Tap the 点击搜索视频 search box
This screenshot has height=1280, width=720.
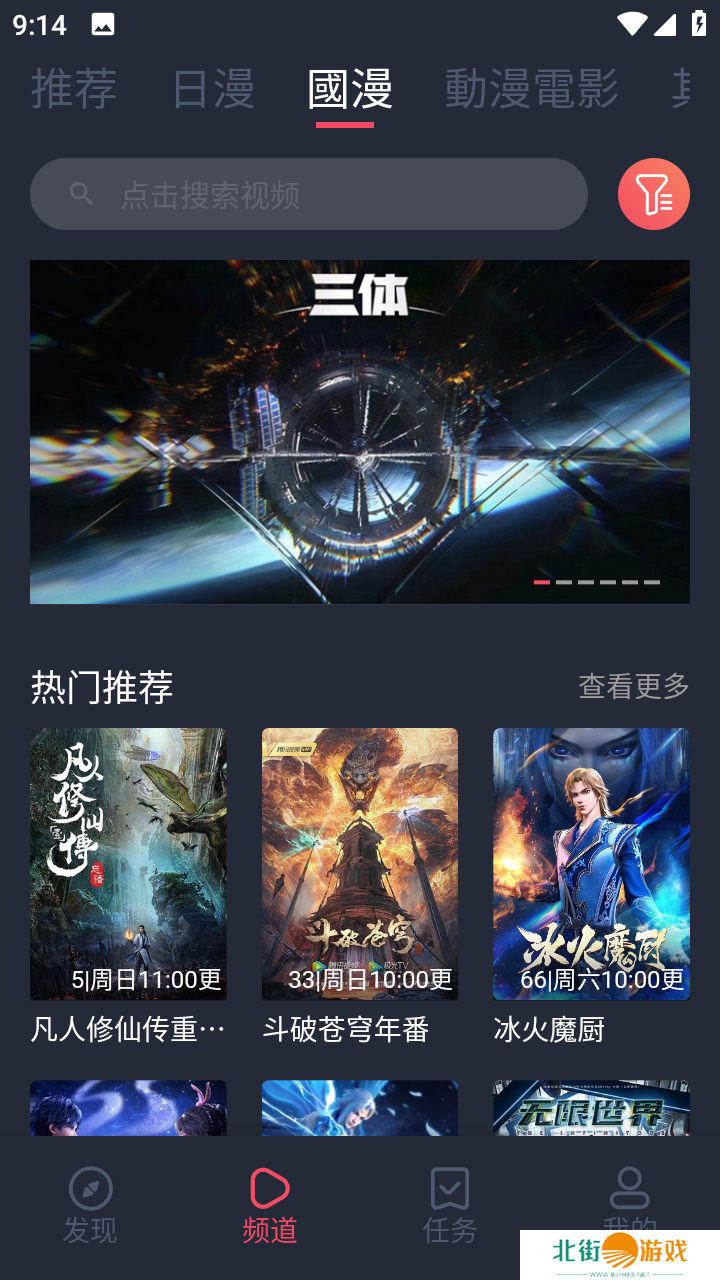point(308,194)
